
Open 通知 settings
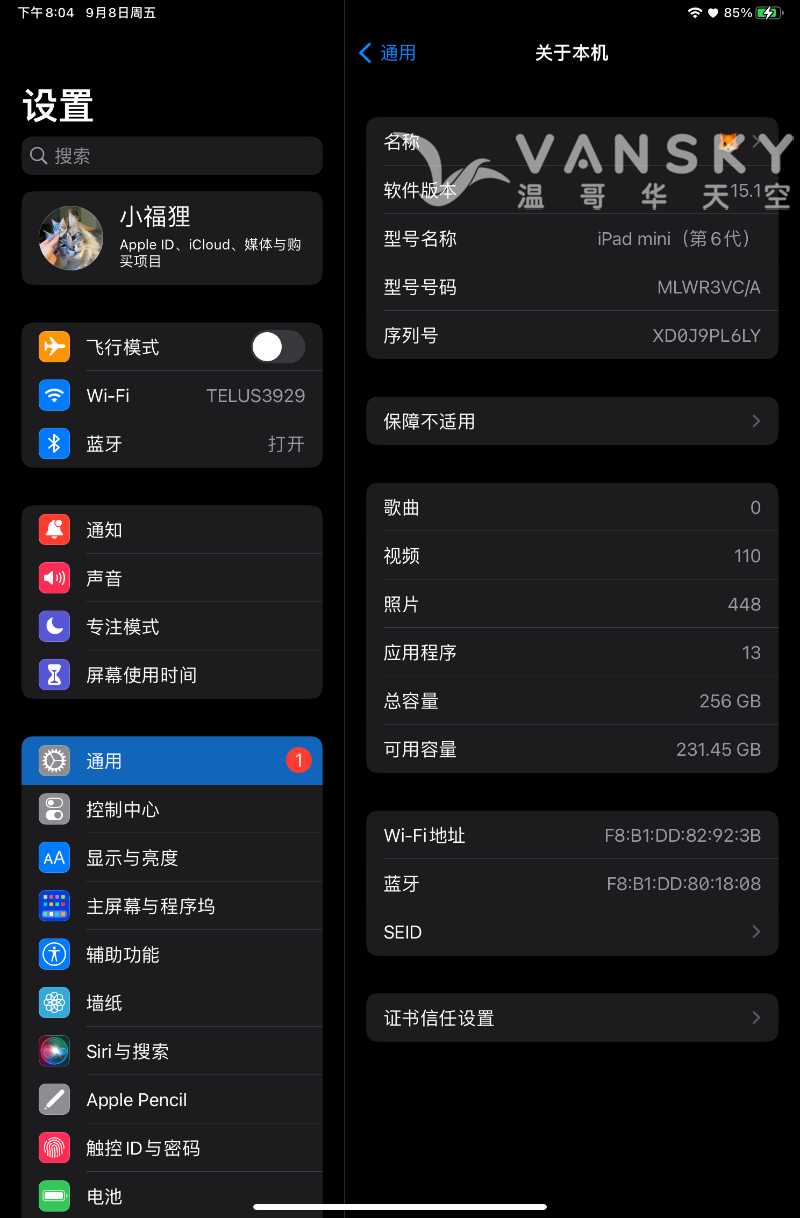pyautogui.click(x=172, y=530)
